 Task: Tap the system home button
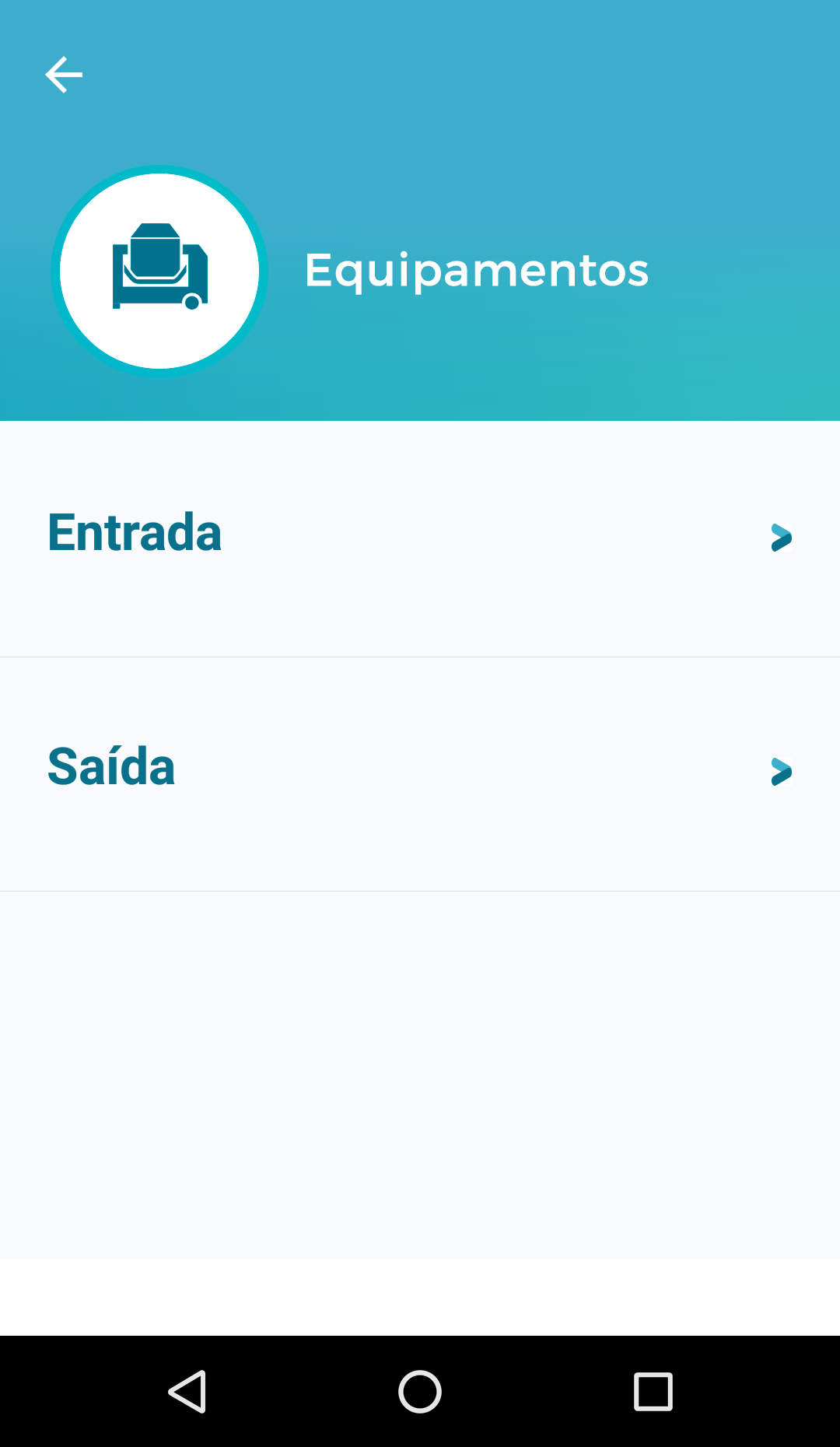pos(420,1391)
